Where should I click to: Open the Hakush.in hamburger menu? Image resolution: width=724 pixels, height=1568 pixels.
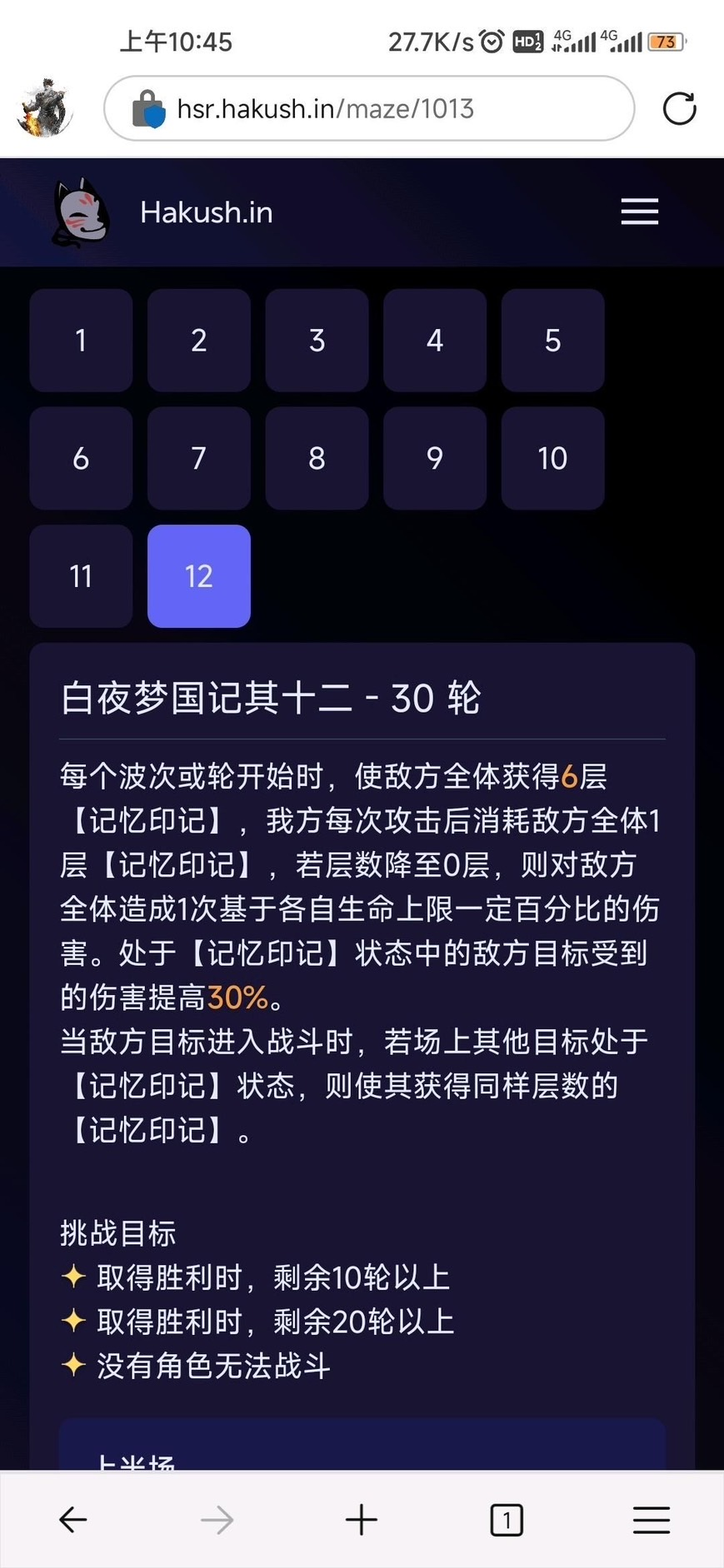pyautogui.click(x=639, y=212)
